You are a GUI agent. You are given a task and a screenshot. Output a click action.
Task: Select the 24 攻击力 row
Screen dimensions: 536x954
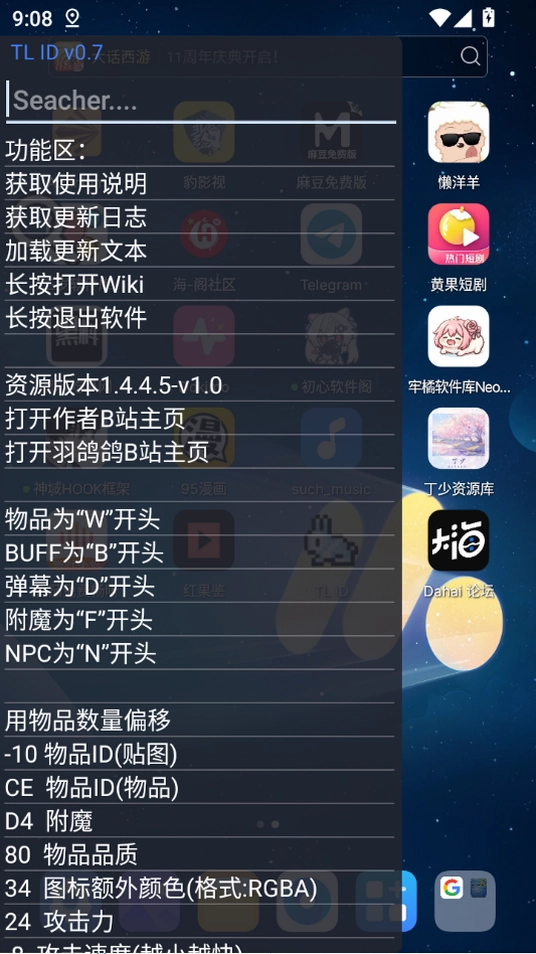coord(200,922)
